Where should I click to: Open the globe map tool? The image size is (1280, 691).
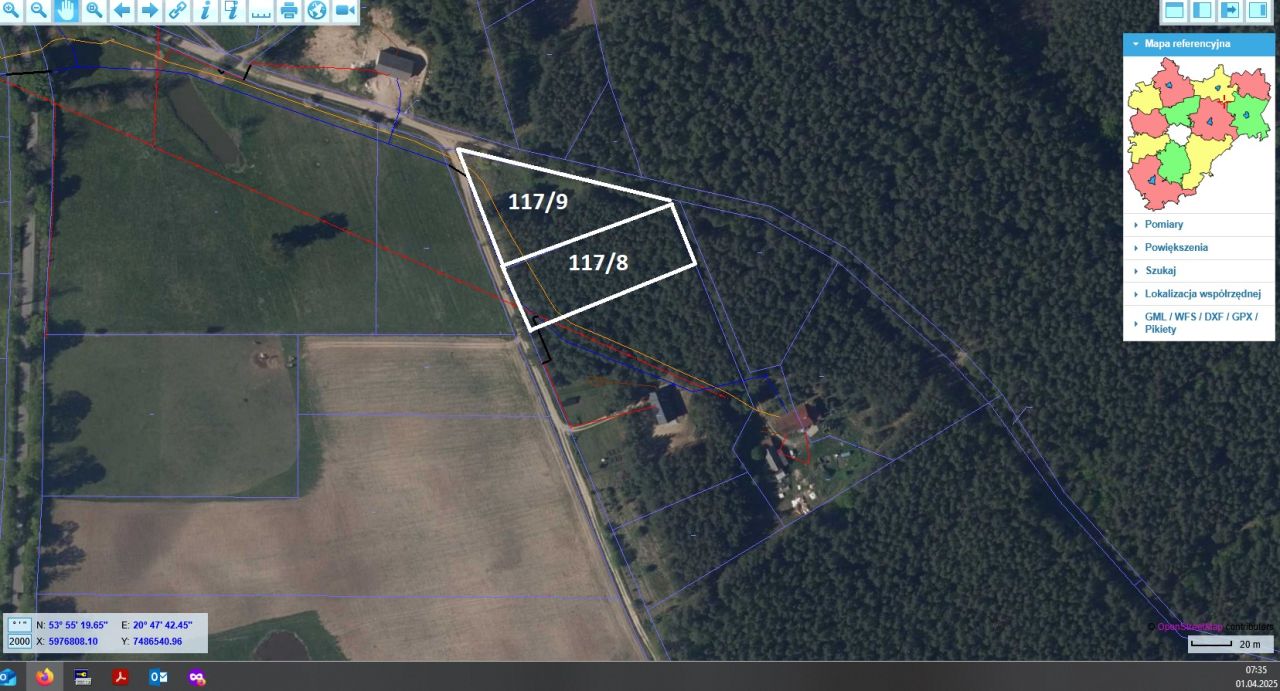[x=317, y=10]
